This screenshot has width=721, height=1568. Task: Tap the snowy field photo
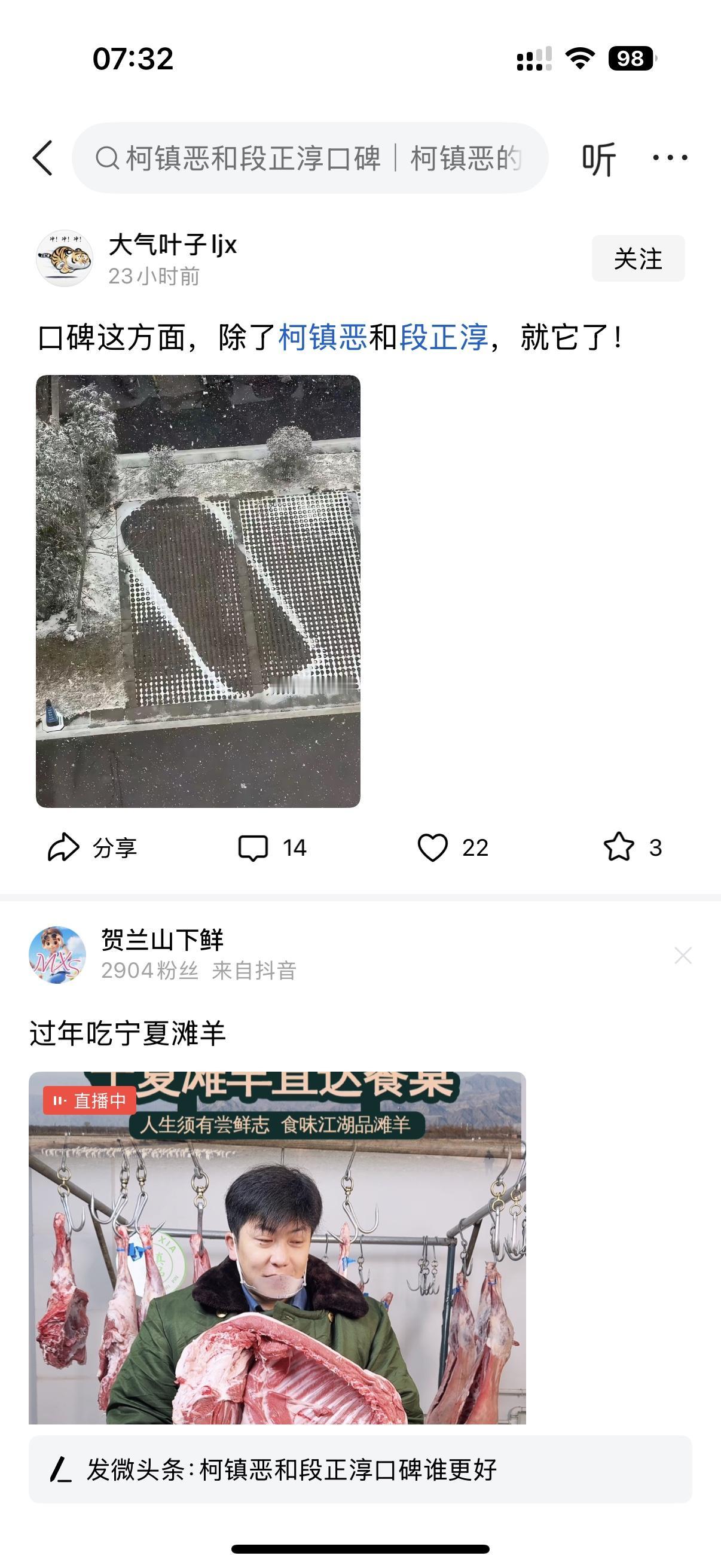[x=201, y=593]
